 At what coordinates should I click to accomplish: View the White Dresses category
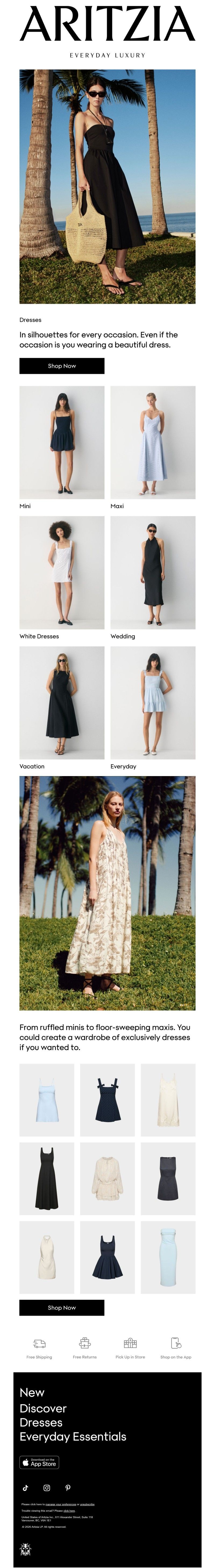(x=62, y=573)
